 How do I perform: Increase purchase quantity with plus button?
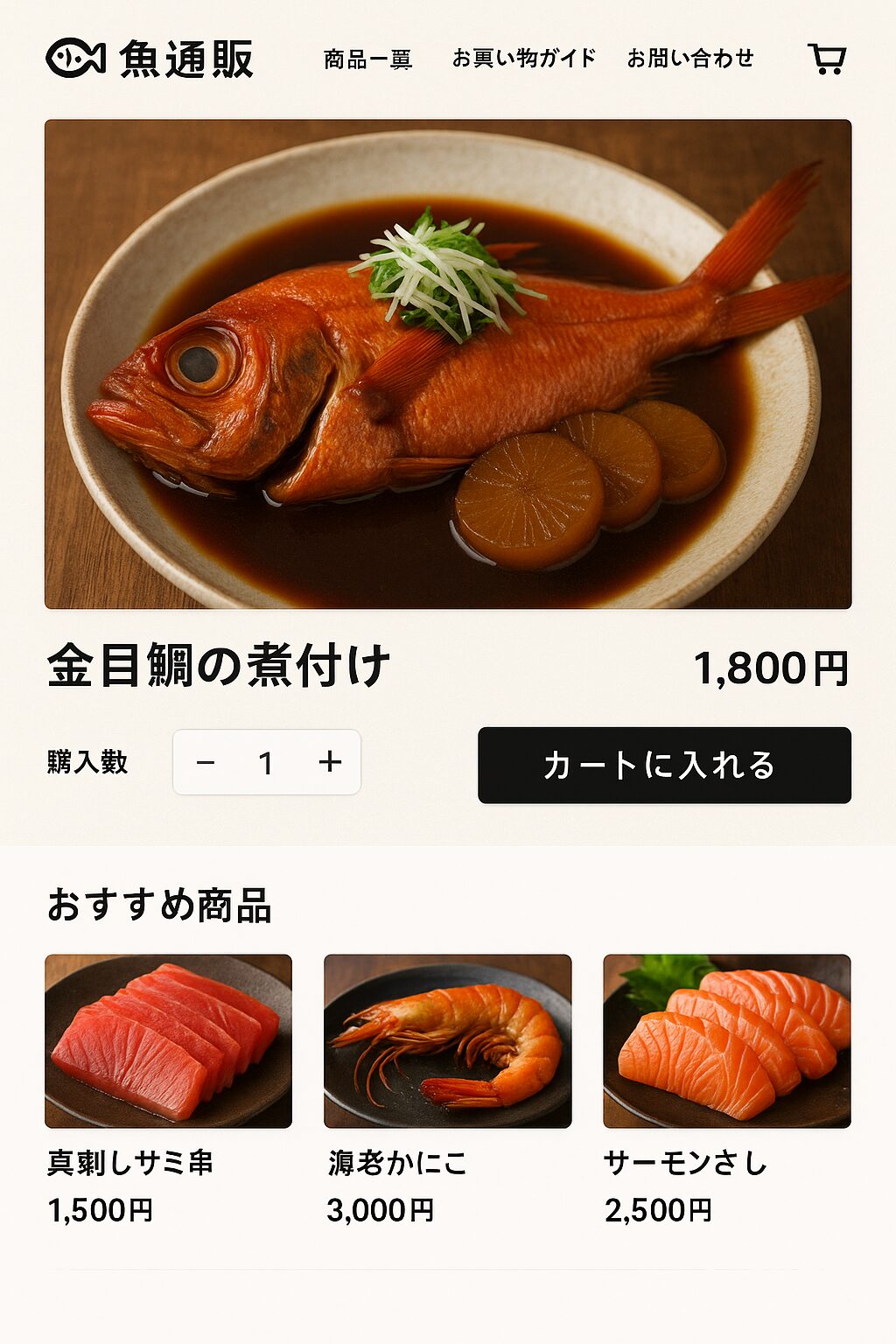pos(330,762)
